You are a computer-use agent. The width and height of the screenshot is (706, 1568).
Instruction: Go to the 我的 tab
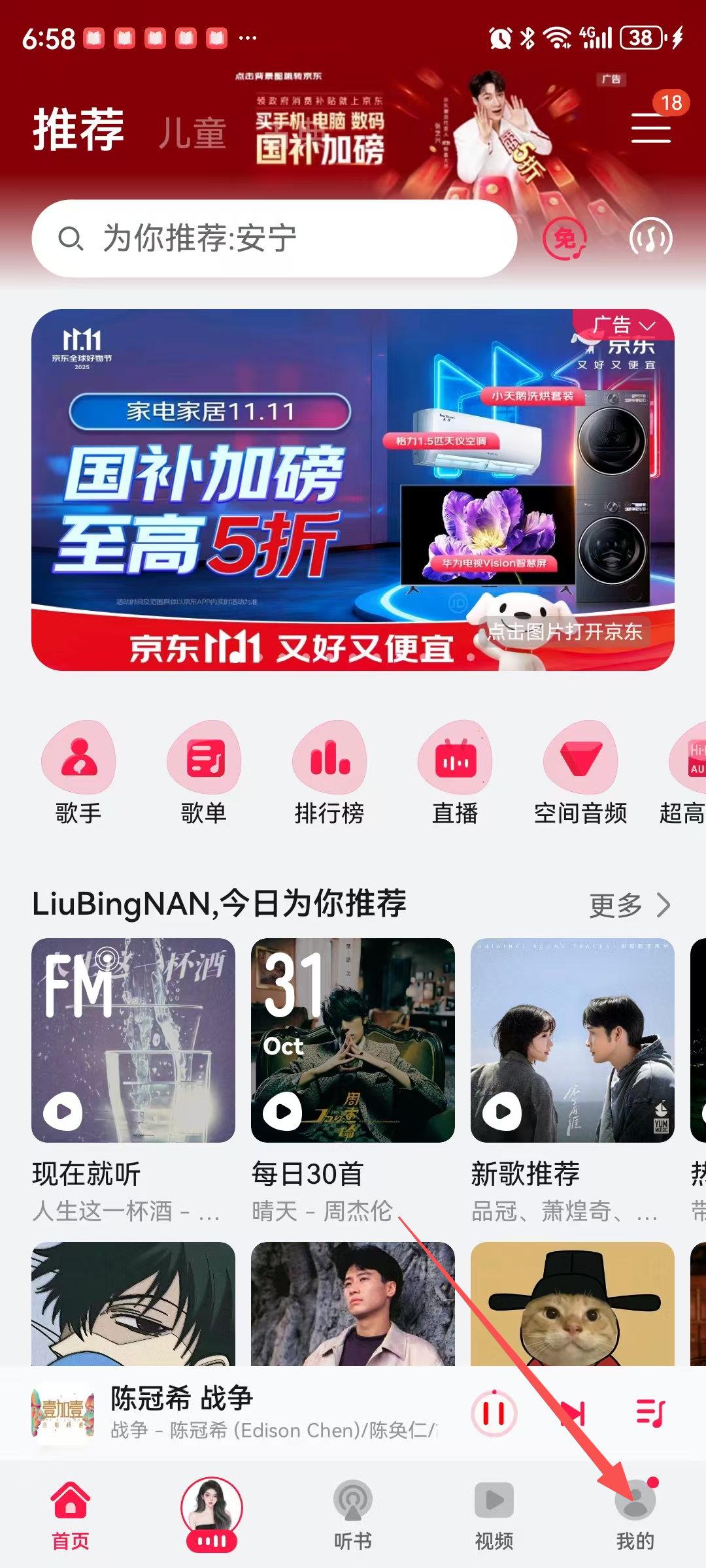pos(635,1512)
